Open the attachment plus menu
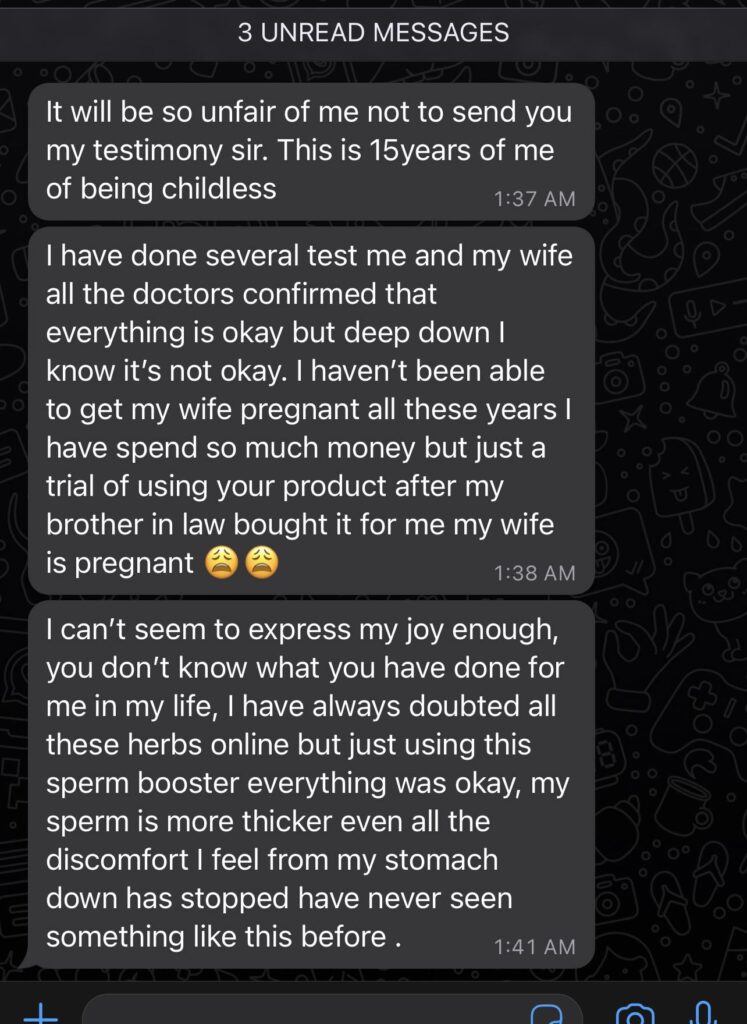The width and height of the screenshot is (747, 1024). coord(40,1014)
